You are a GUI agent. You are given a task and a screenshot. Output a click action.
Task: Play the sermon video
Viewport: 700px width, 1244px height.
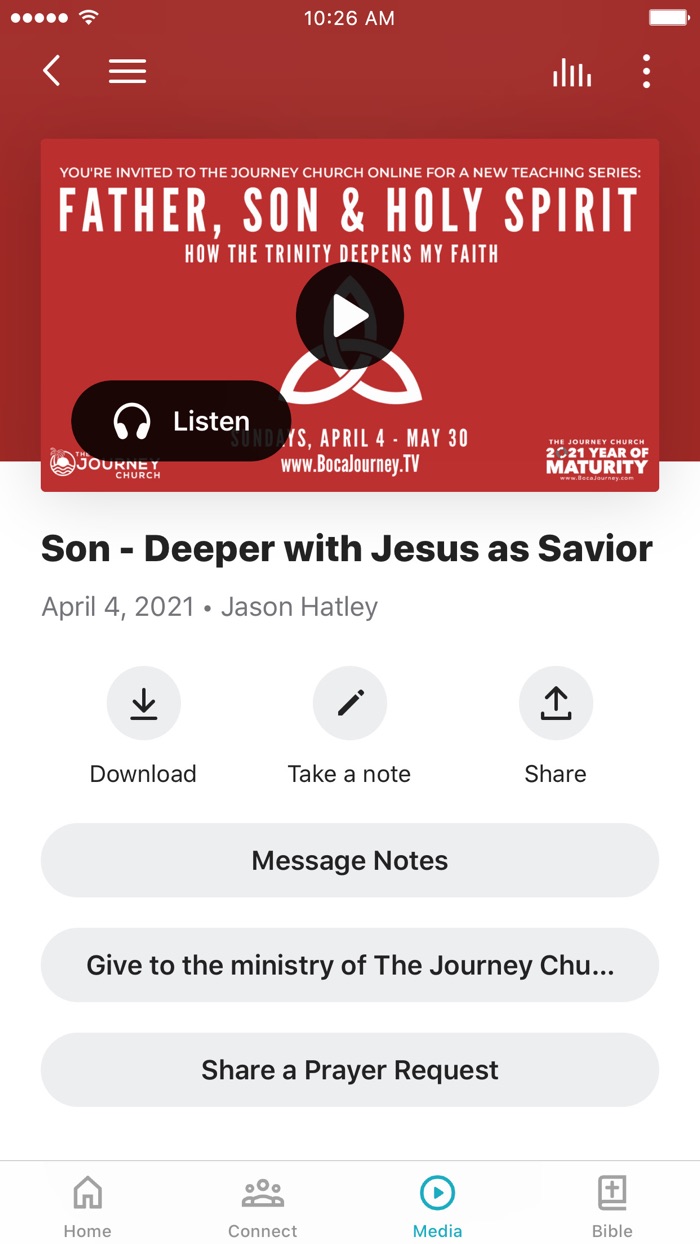350,317
